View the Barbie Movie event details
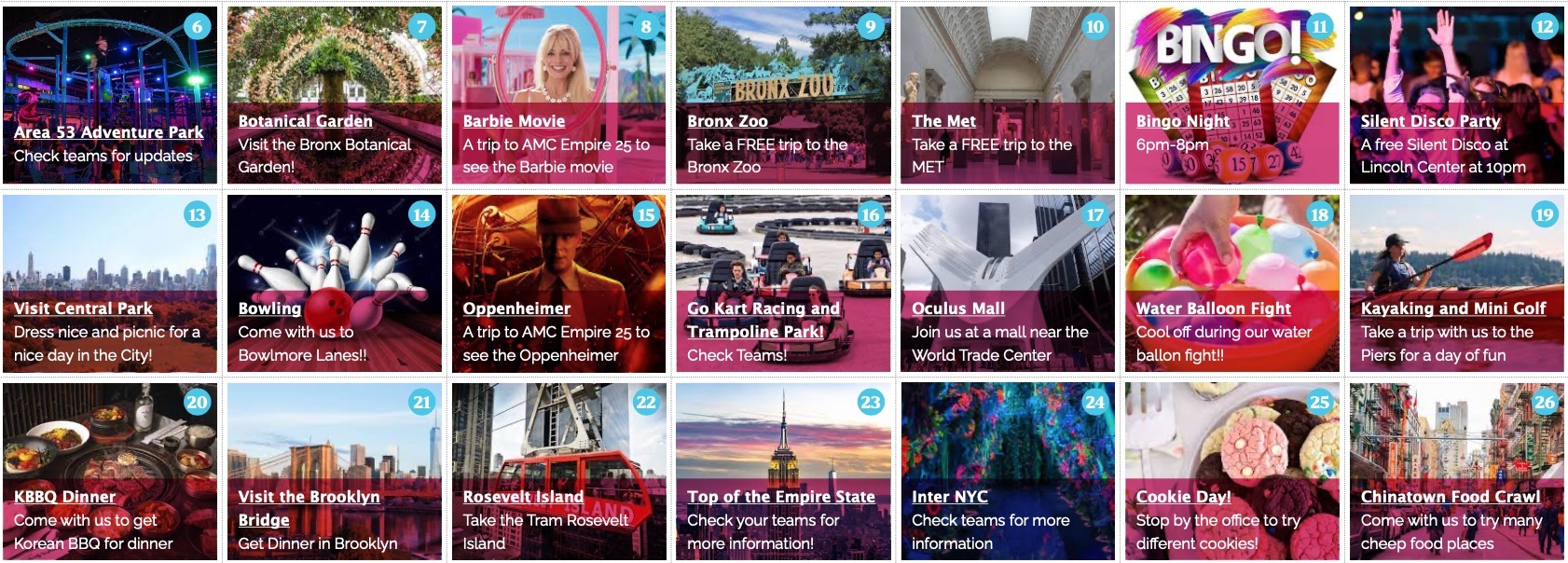This screenshot has height=563, width=1568. (x=514, y=121)
